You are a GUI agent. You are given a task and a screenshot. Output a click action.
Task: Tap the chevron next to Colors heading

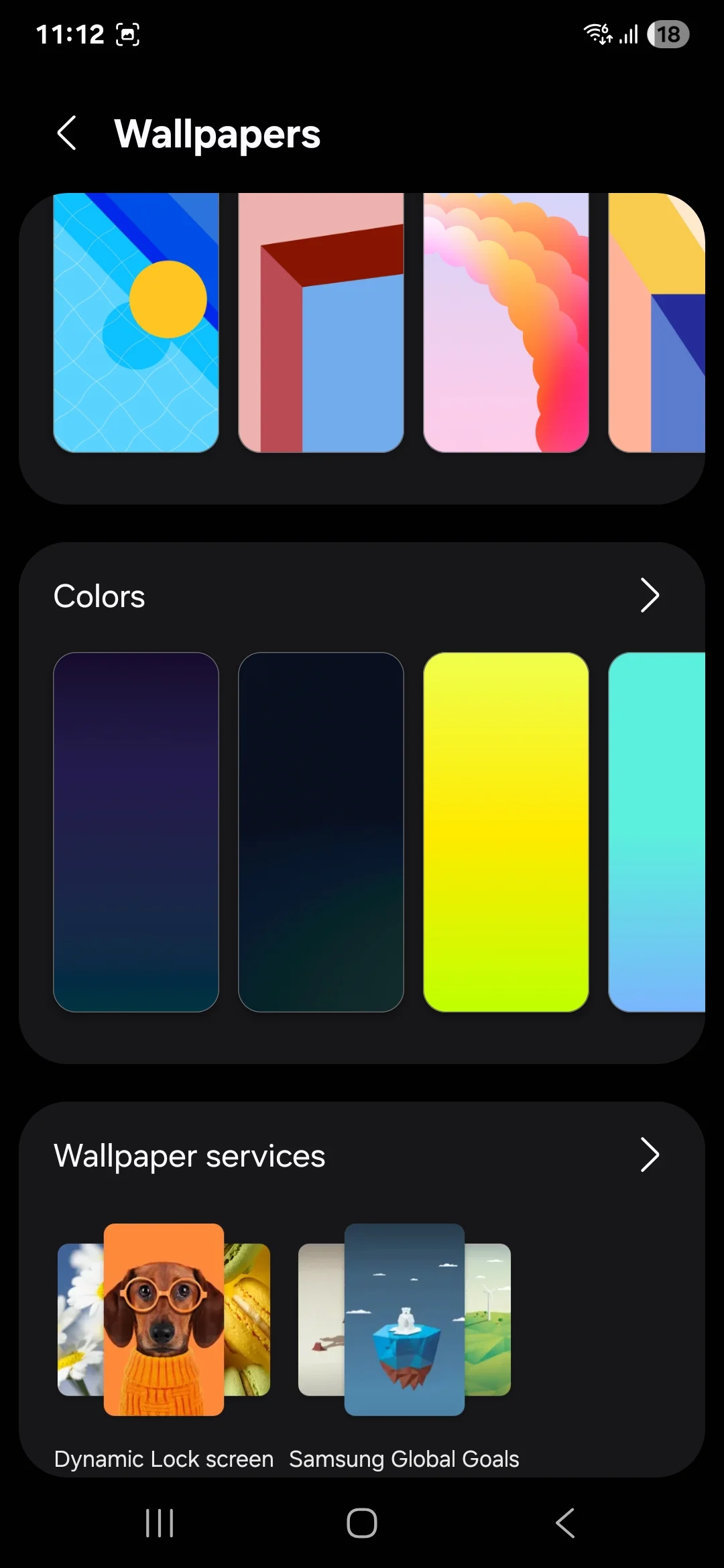tap(649, 595)
